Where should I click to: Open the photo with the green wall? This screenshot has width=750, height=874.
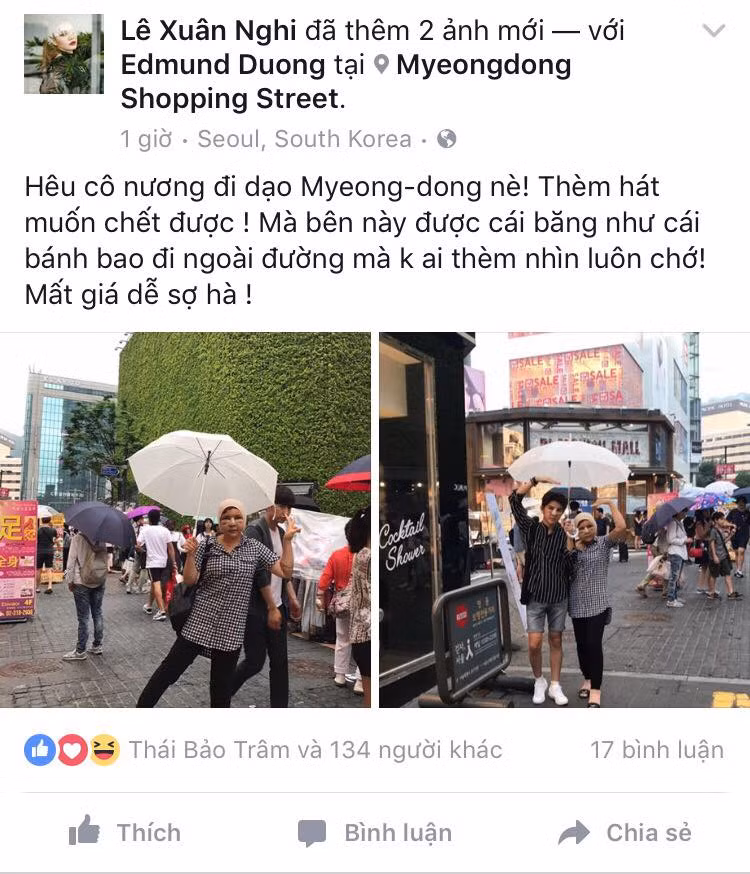[x=186, y=520]
